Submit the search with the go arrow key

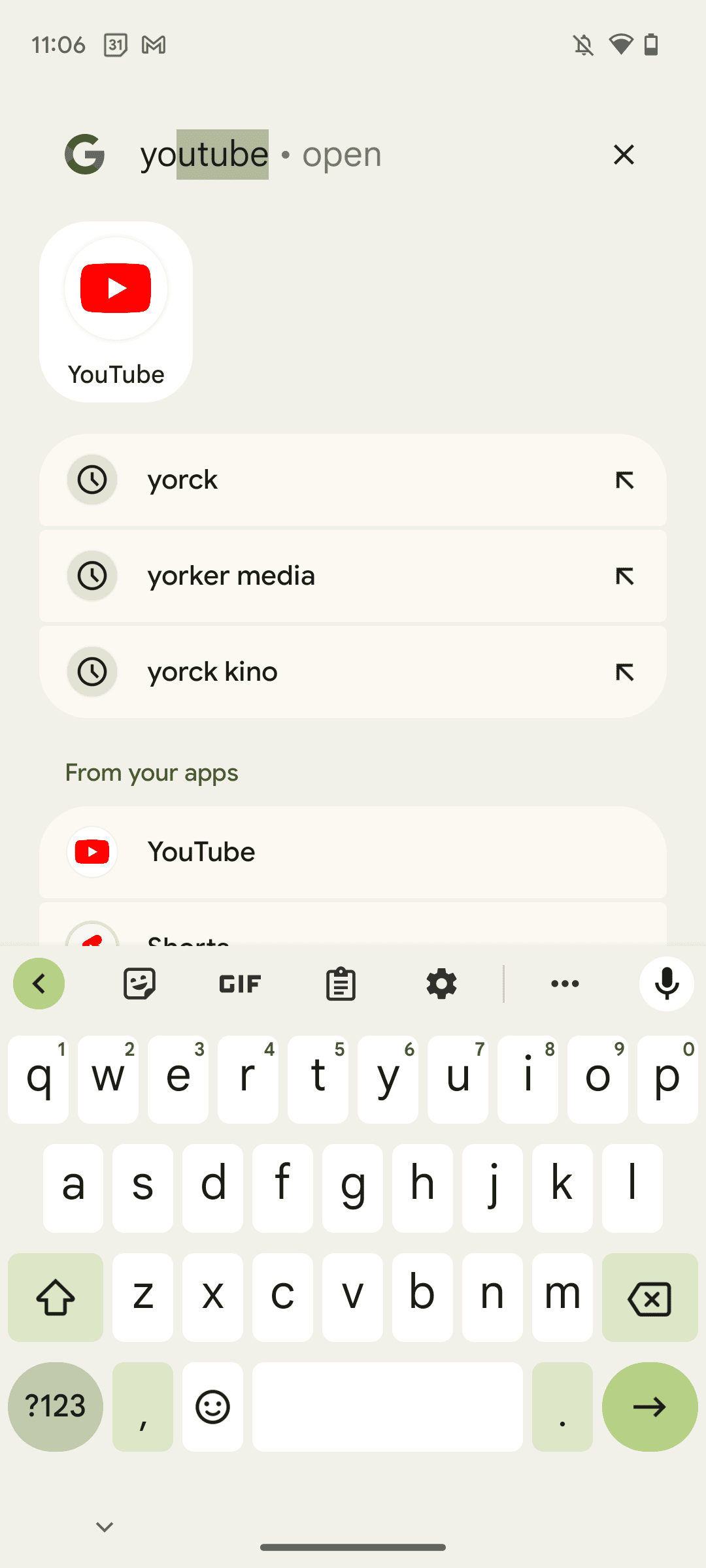pyautogui.click(x=650, y=1407)
